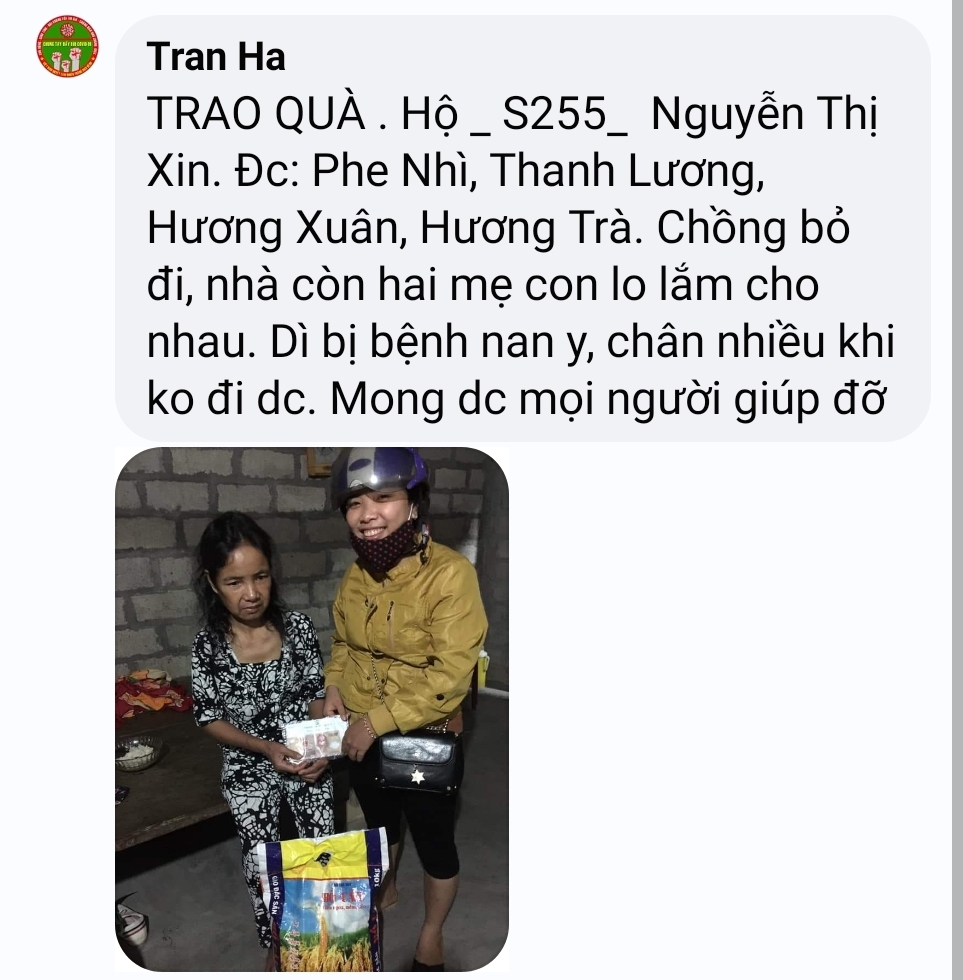
Task: View the attached photo in Tran Ha's comment
Action: click(x=312, y=708)
